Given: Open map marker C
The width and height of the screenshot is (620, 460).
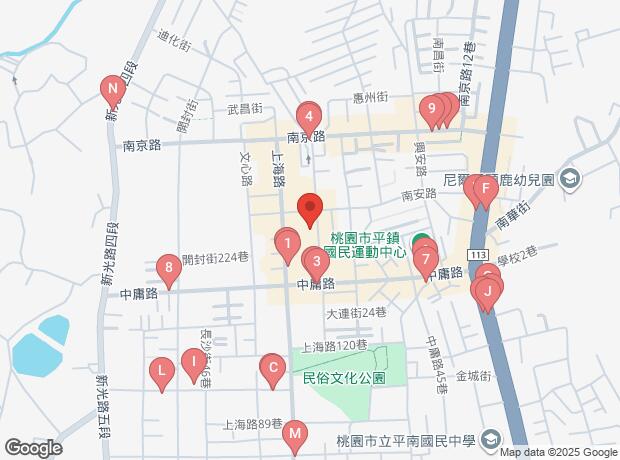Looking at the screenshot, I should point(270,368).
